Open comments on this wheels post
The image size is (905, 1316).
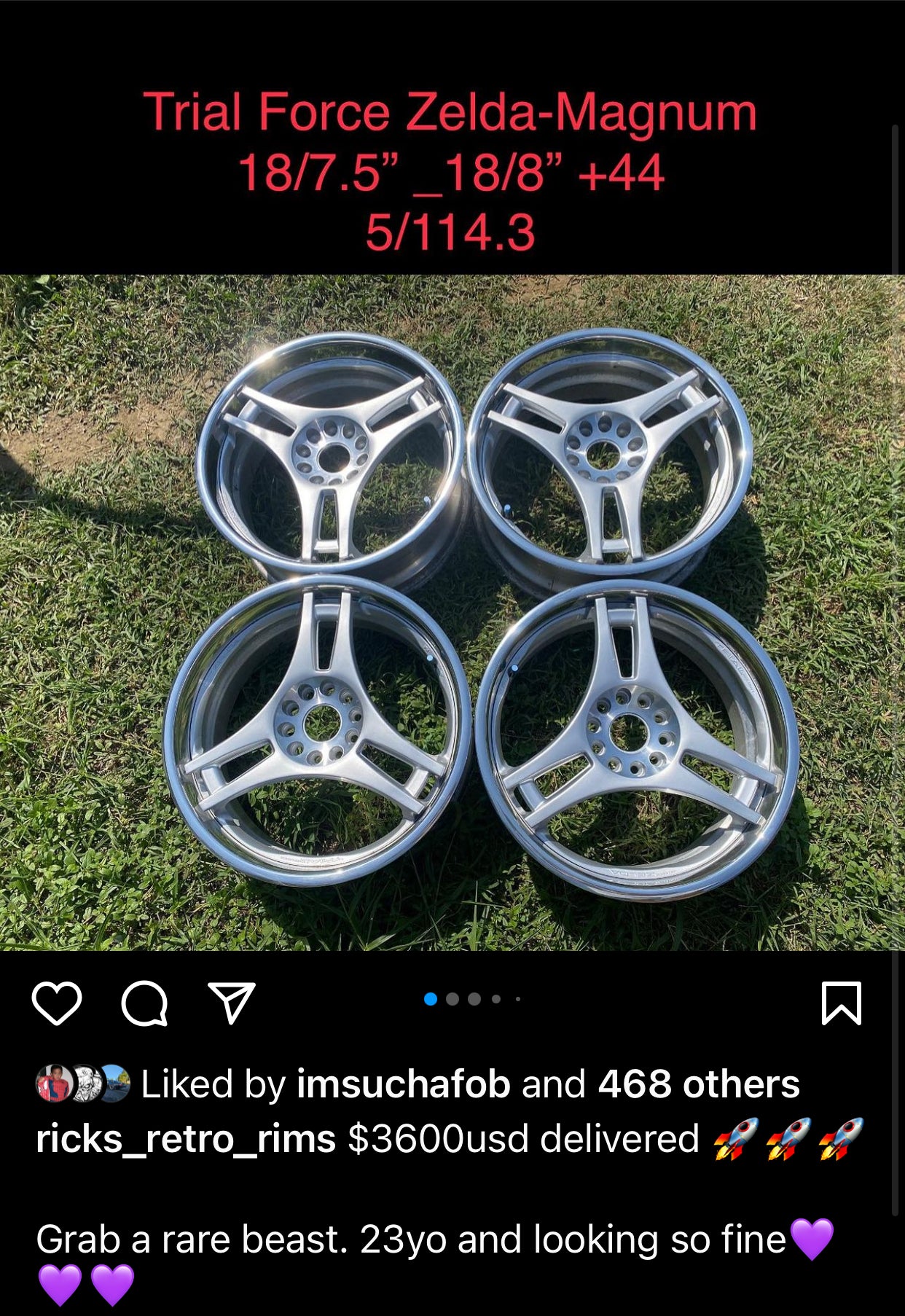(144, 1003)
